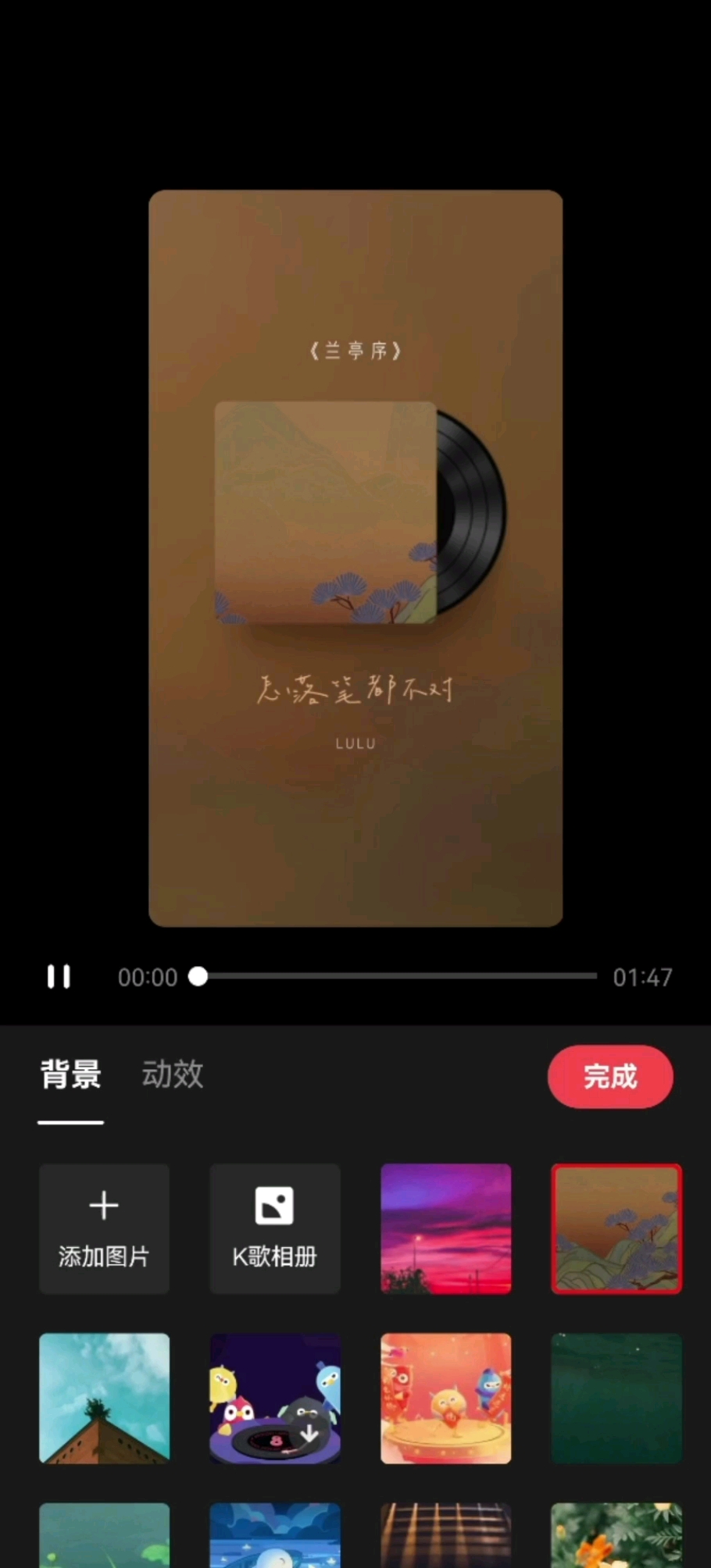Switch to the 动效 tab
Screen dimensions: 711x1568
coord(172,1074)
